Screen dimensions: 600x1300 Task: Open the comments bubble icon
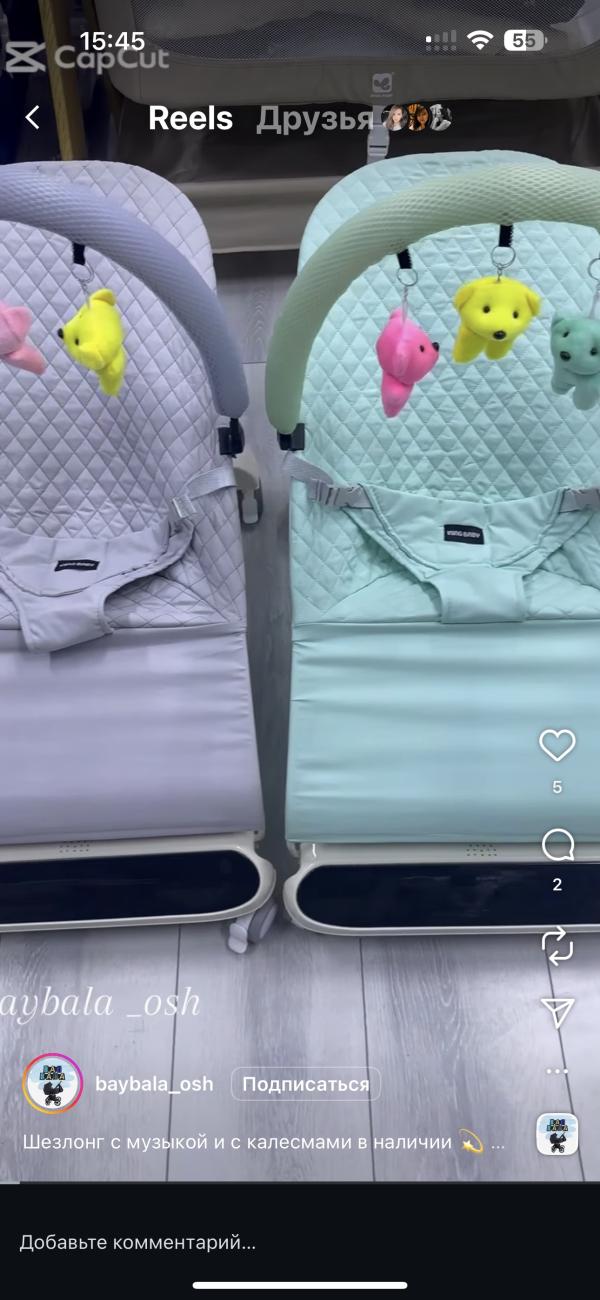pos(557,845)
